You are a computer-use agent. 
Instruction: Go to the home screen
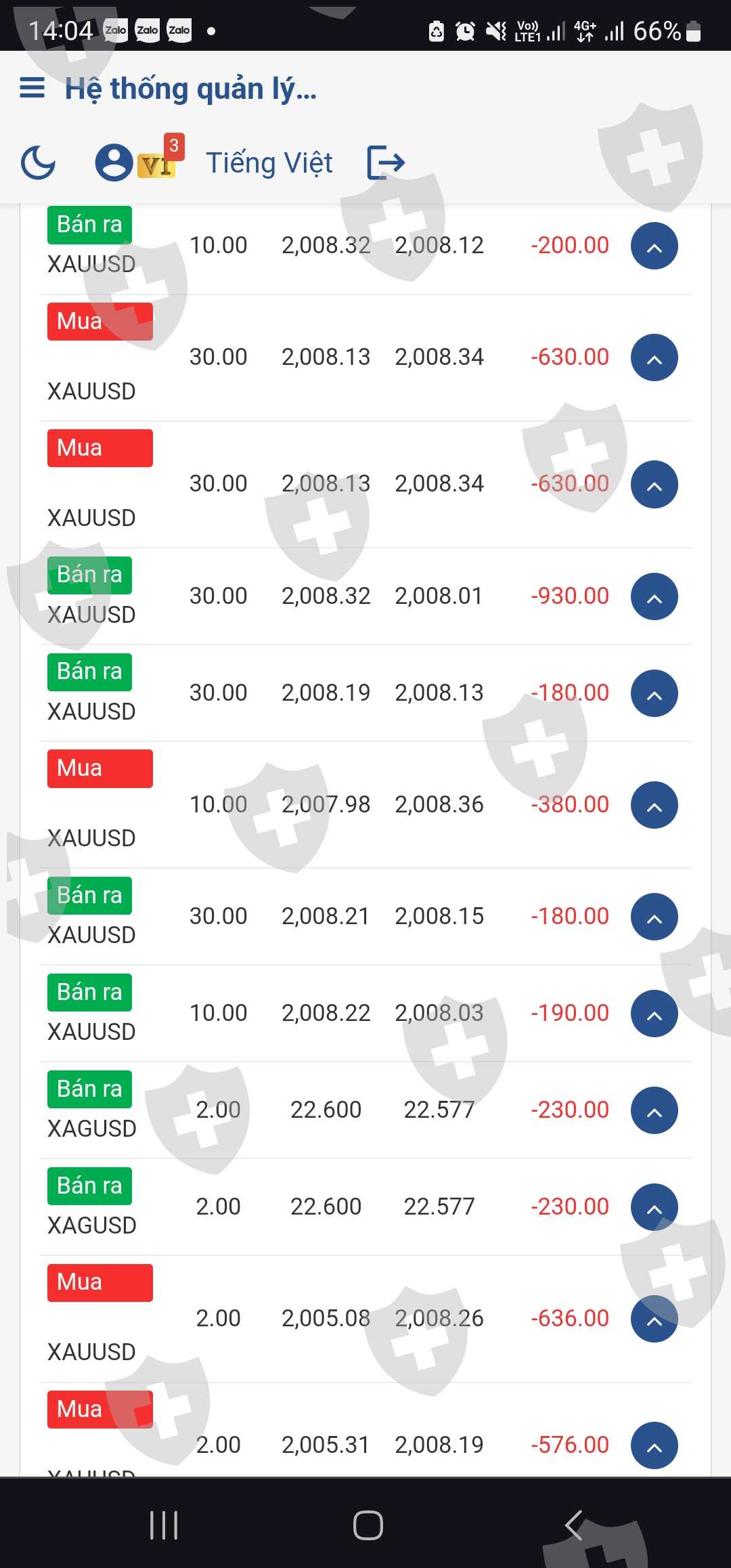[x=368, y=1525]
